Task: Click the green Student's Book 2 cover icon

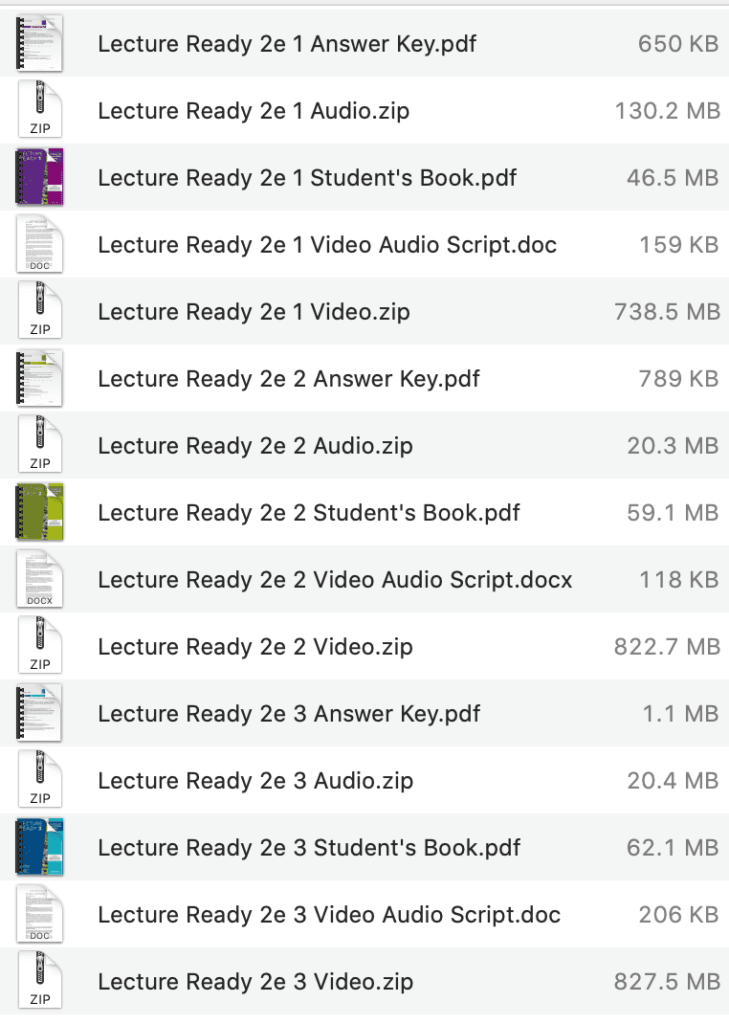Action: pyautogui.click(x=40, y=512)
